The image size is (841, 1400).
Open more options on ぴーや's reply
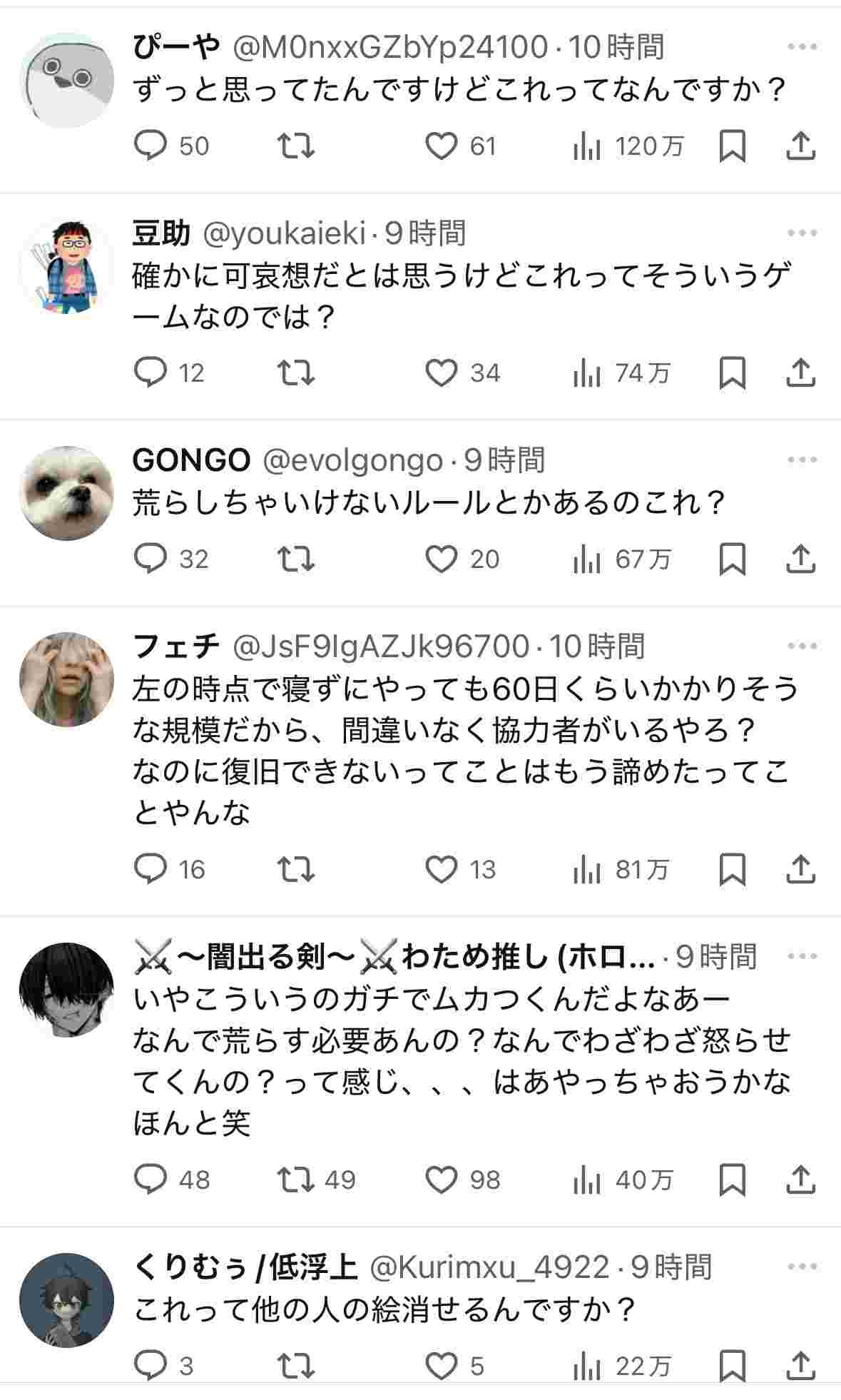(802, 47)
